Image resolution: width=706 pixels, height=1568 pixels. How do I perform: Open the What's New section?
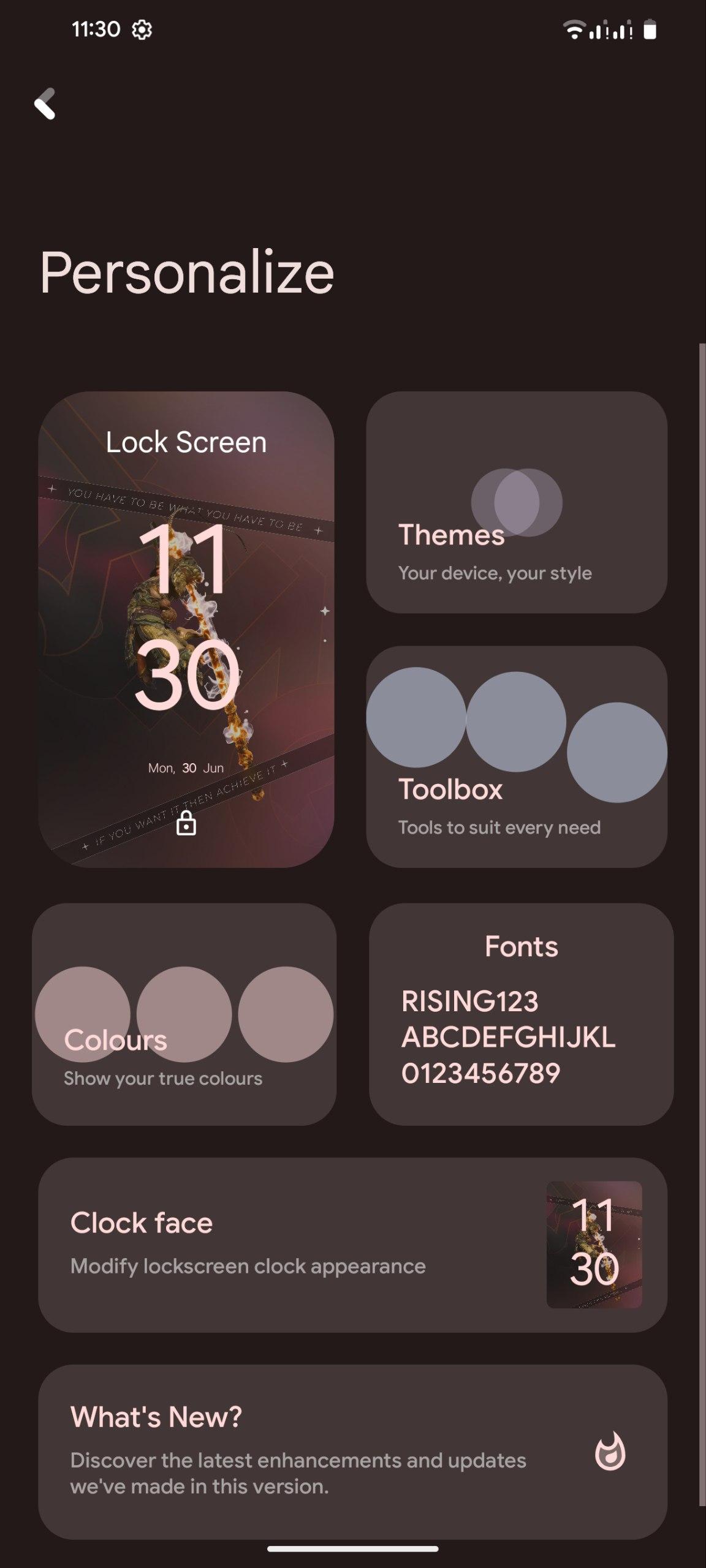tap(352, 1452)
